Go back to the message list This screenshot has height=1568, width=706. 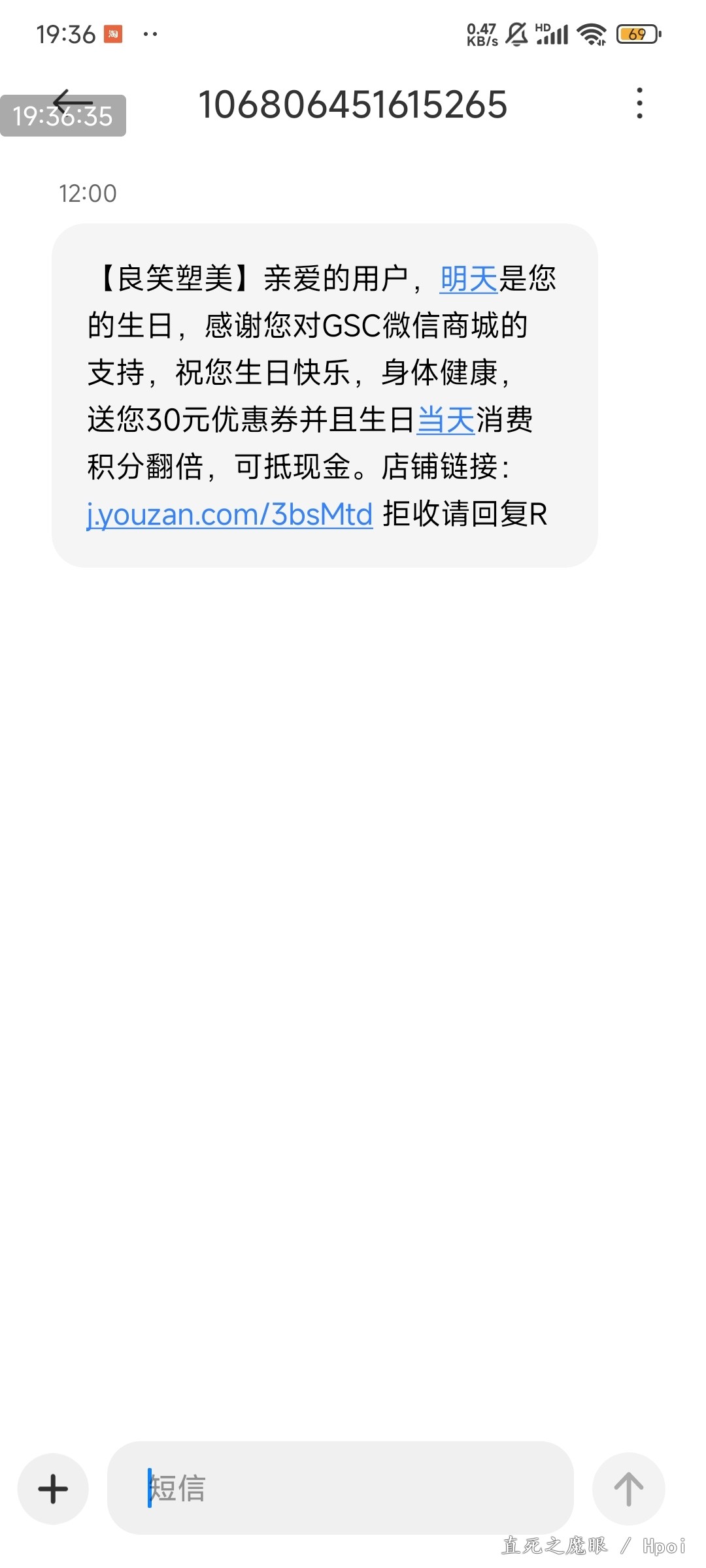click(x=73, y=103)
